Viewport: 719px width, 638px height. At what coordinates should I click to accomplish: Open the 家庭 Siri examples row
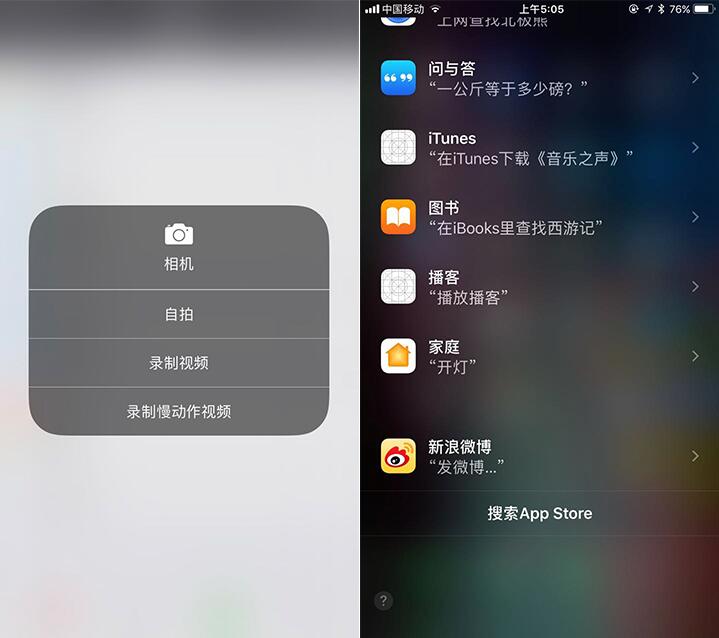[539, 356]
